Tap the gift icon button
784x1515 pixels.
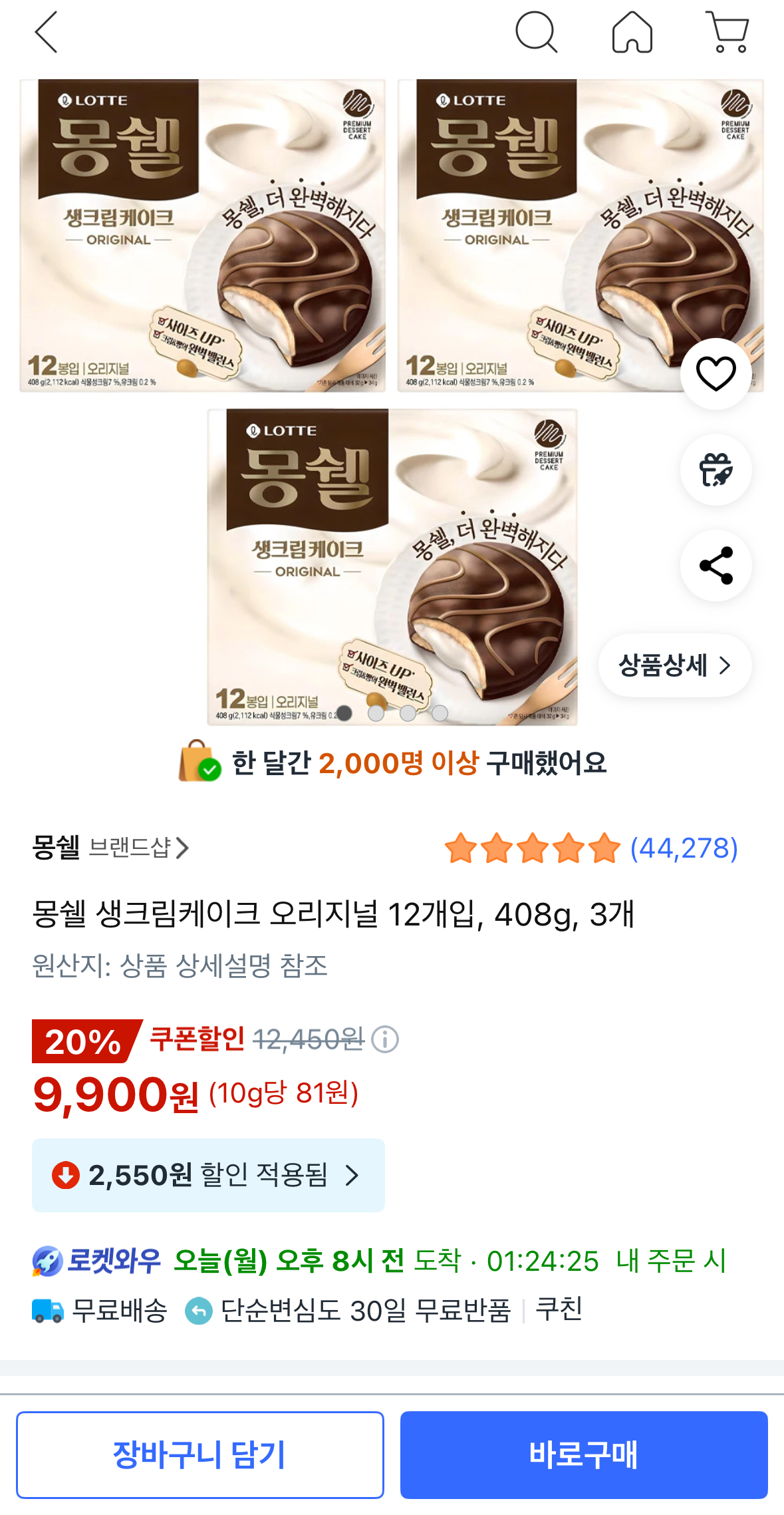click(x=716, y=470)
